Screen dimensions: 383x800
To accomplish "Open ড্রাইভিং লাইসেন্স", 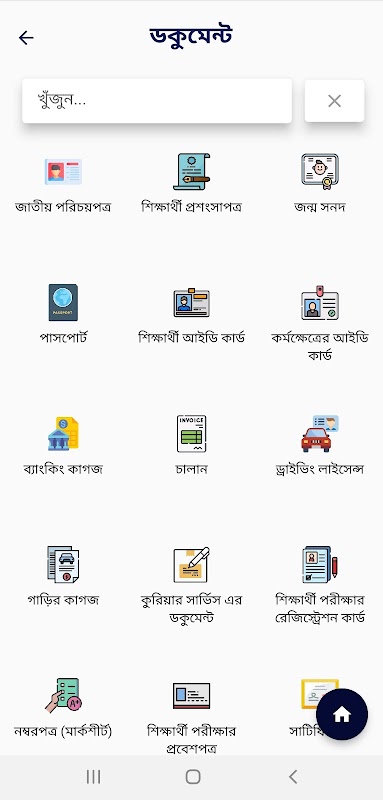I will point(320,445).
